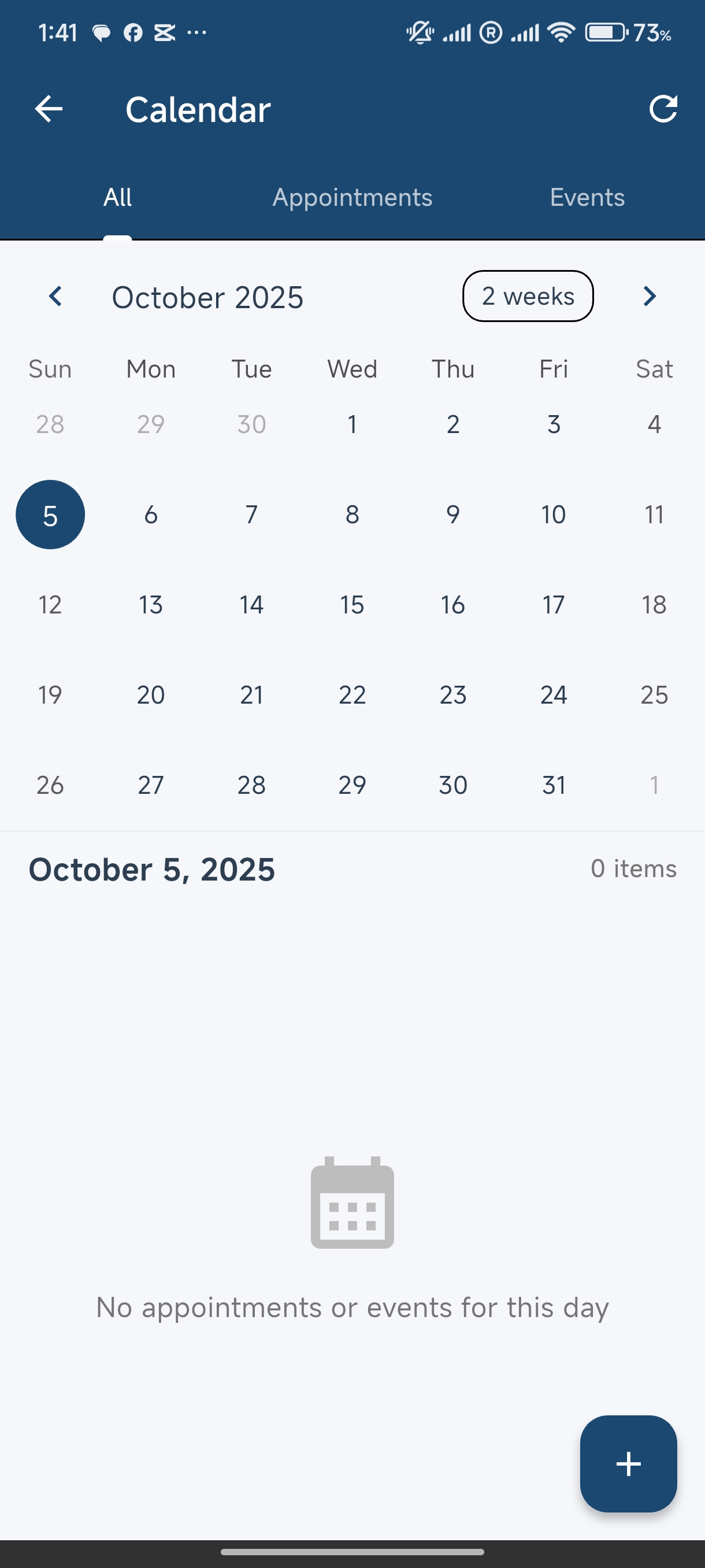Refresh the calendar
Screen dimensions: 705x1568
664,109
